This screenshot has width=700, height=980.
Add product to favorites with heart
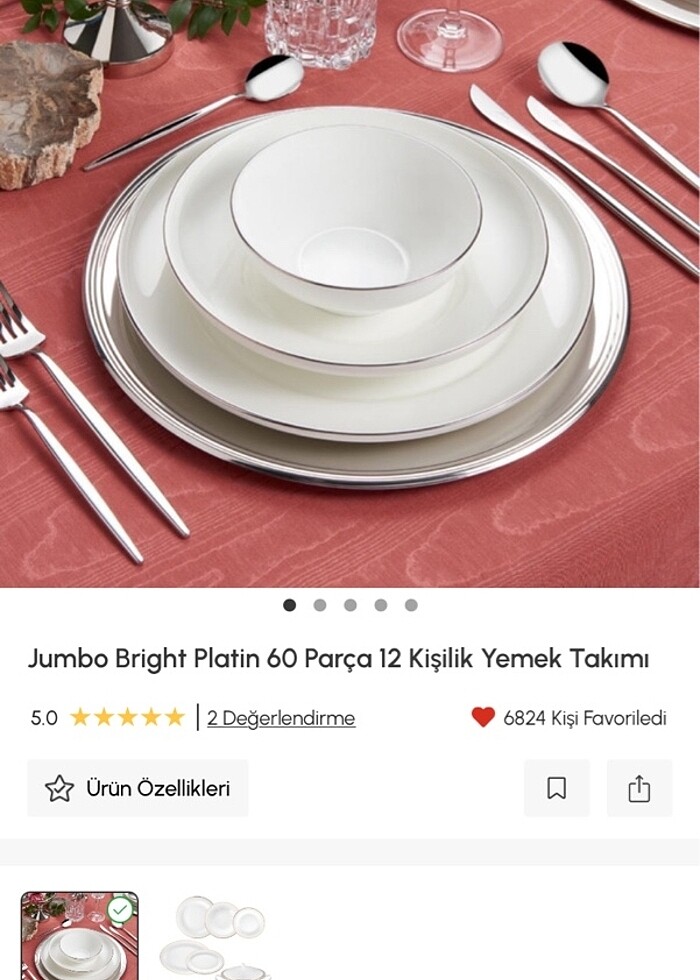coord(483,717)
